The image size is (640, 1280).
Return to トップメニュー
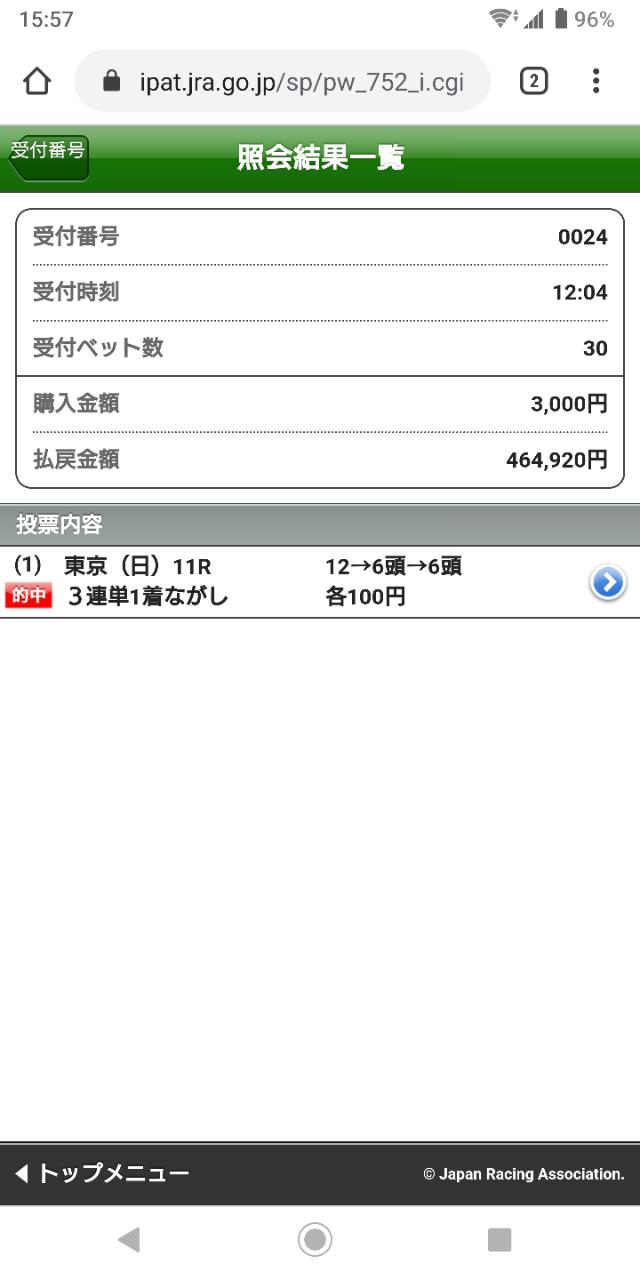[102, 1174]
